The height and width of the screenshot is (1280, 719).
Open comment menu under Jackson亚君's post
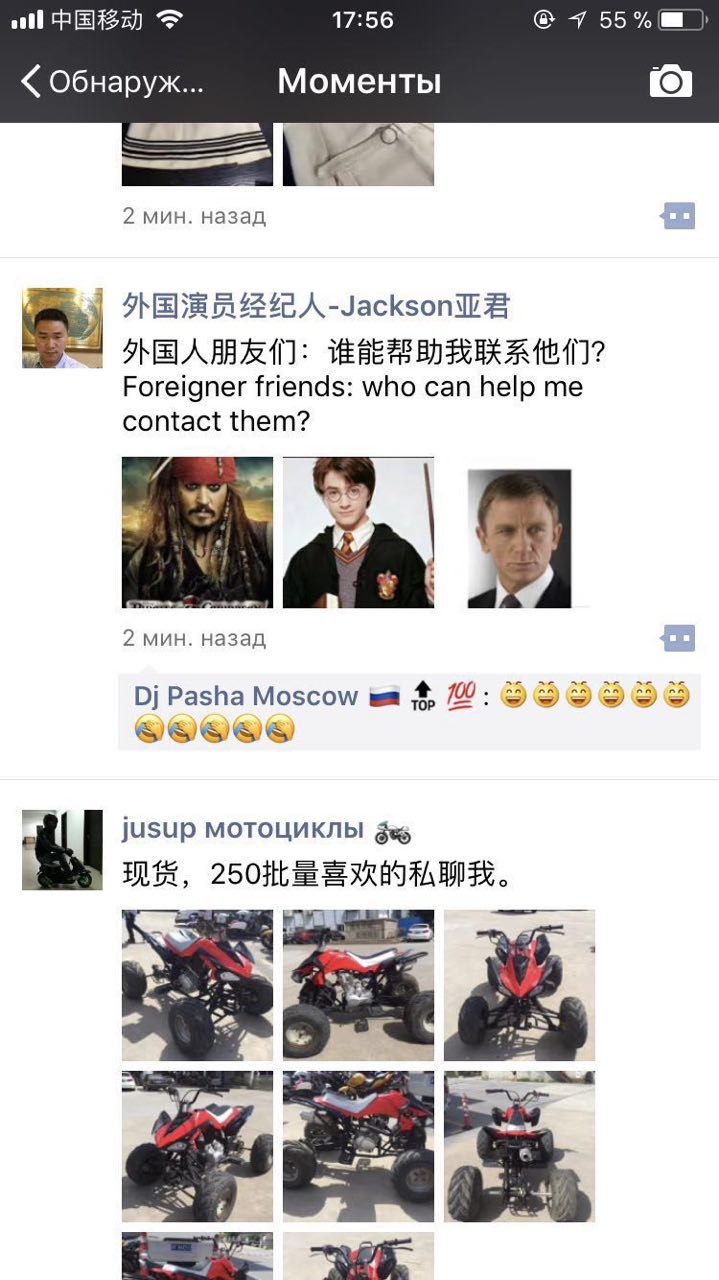click(x=679, y=637)
